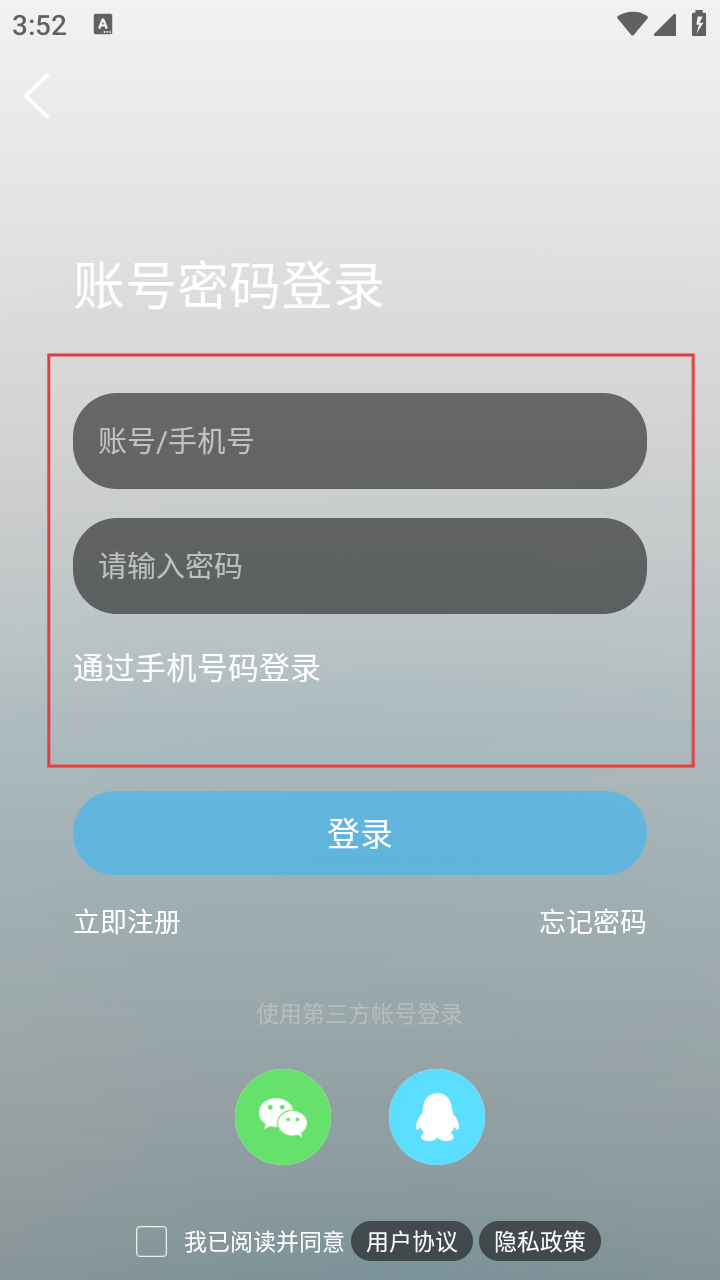Screen dimensions: 720x1280
Task: Log in with the QQ penguin icon
Action: pyautogui.click(x=437, y=1116)
